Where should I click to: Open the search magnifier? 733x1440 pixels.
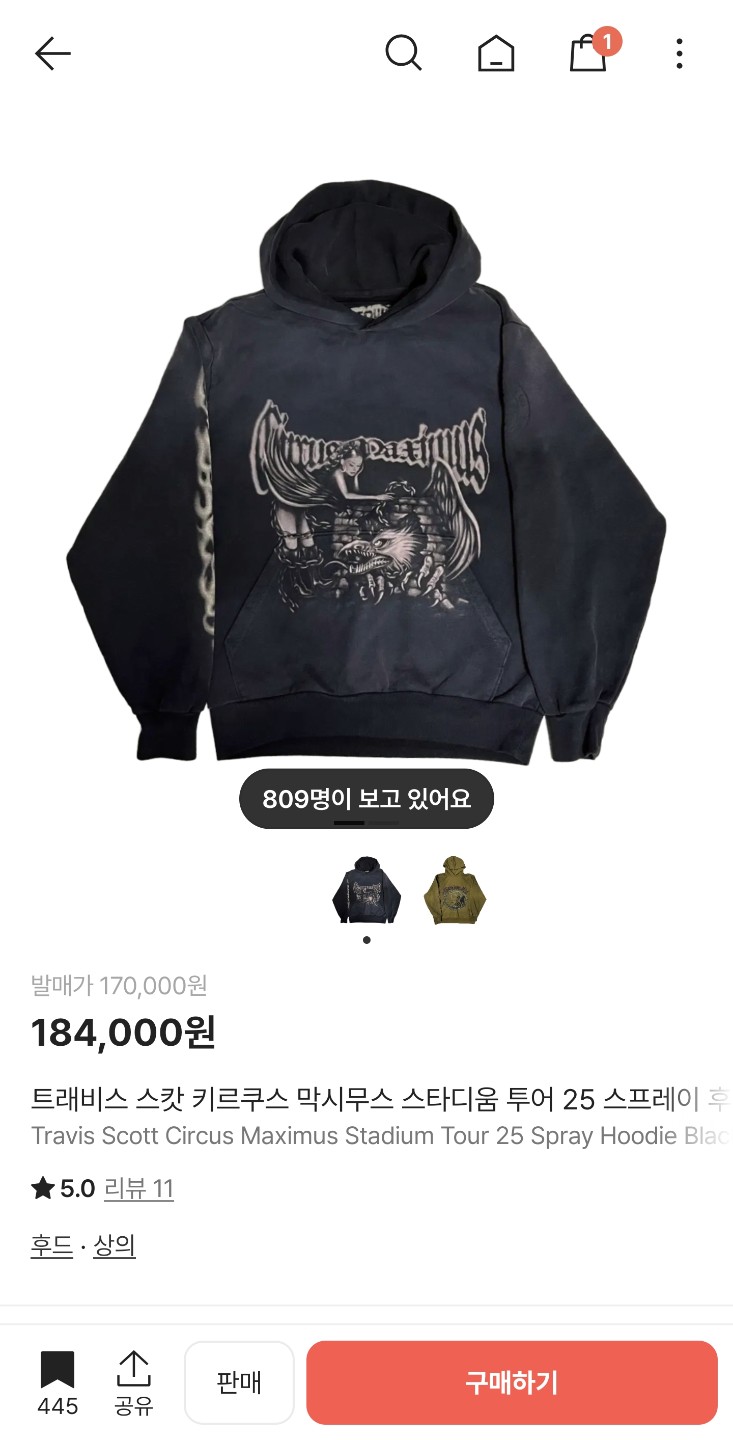click(403, 53)
